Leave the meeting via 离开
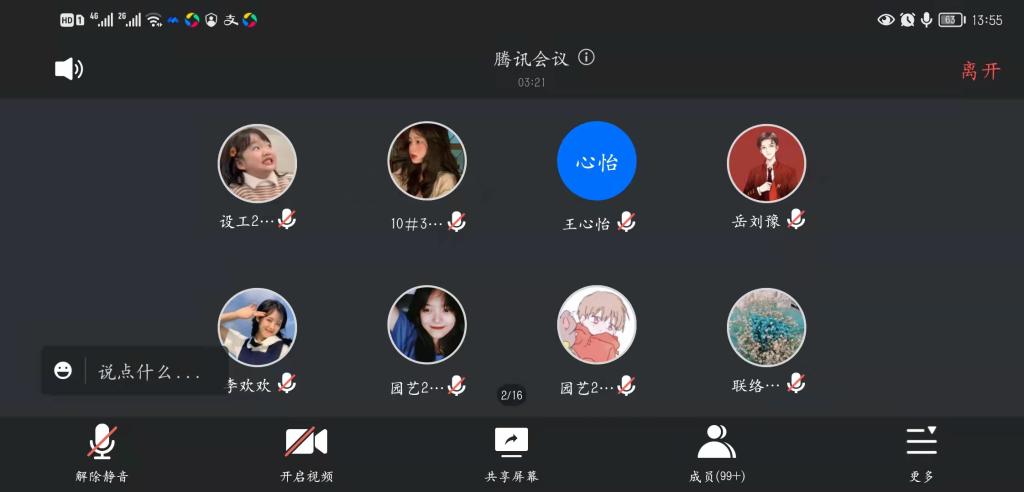Image resolution: width=1024 pixels, height=492 pixels. coord(980,71)
